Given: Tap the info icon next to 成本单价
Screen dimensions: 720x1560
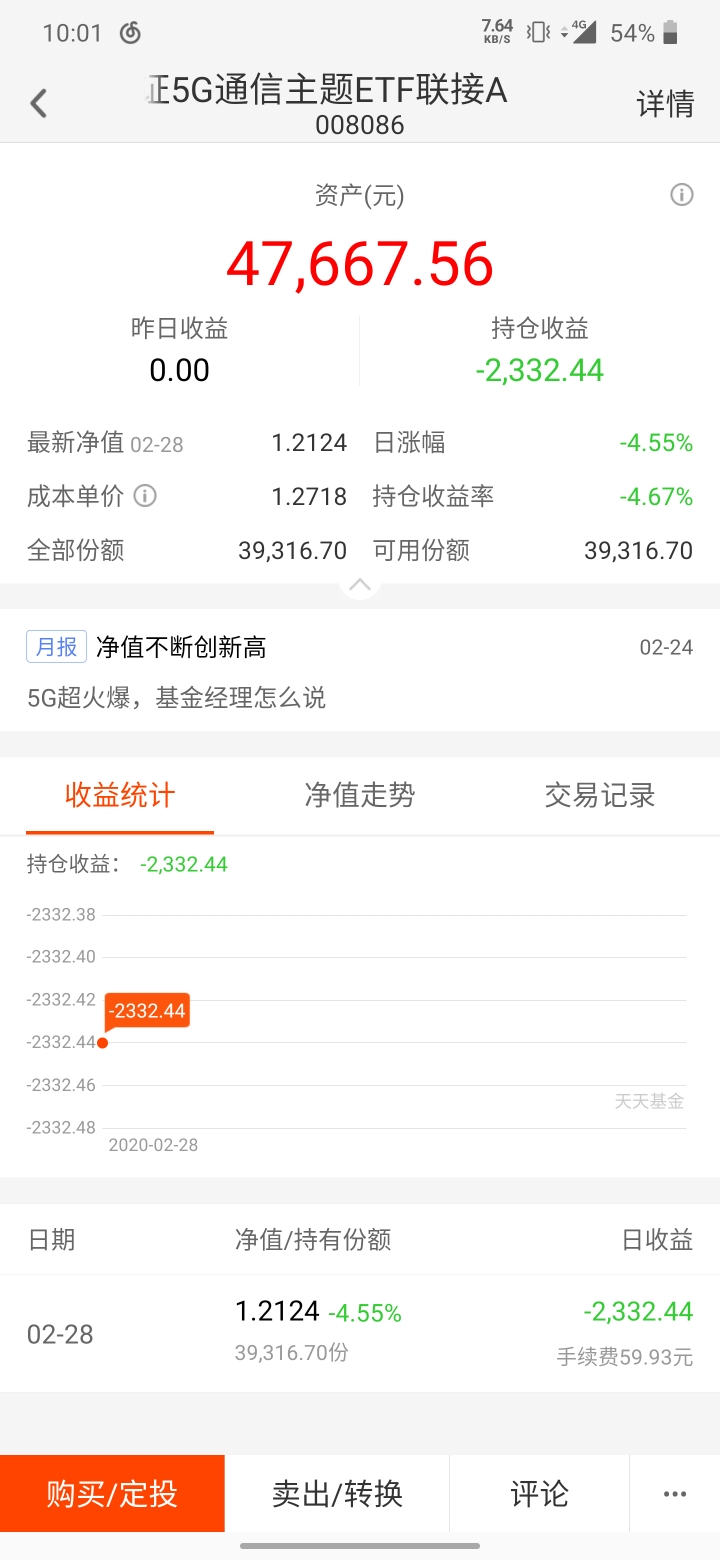Looking at the screenshot, I should pos(146,496).
